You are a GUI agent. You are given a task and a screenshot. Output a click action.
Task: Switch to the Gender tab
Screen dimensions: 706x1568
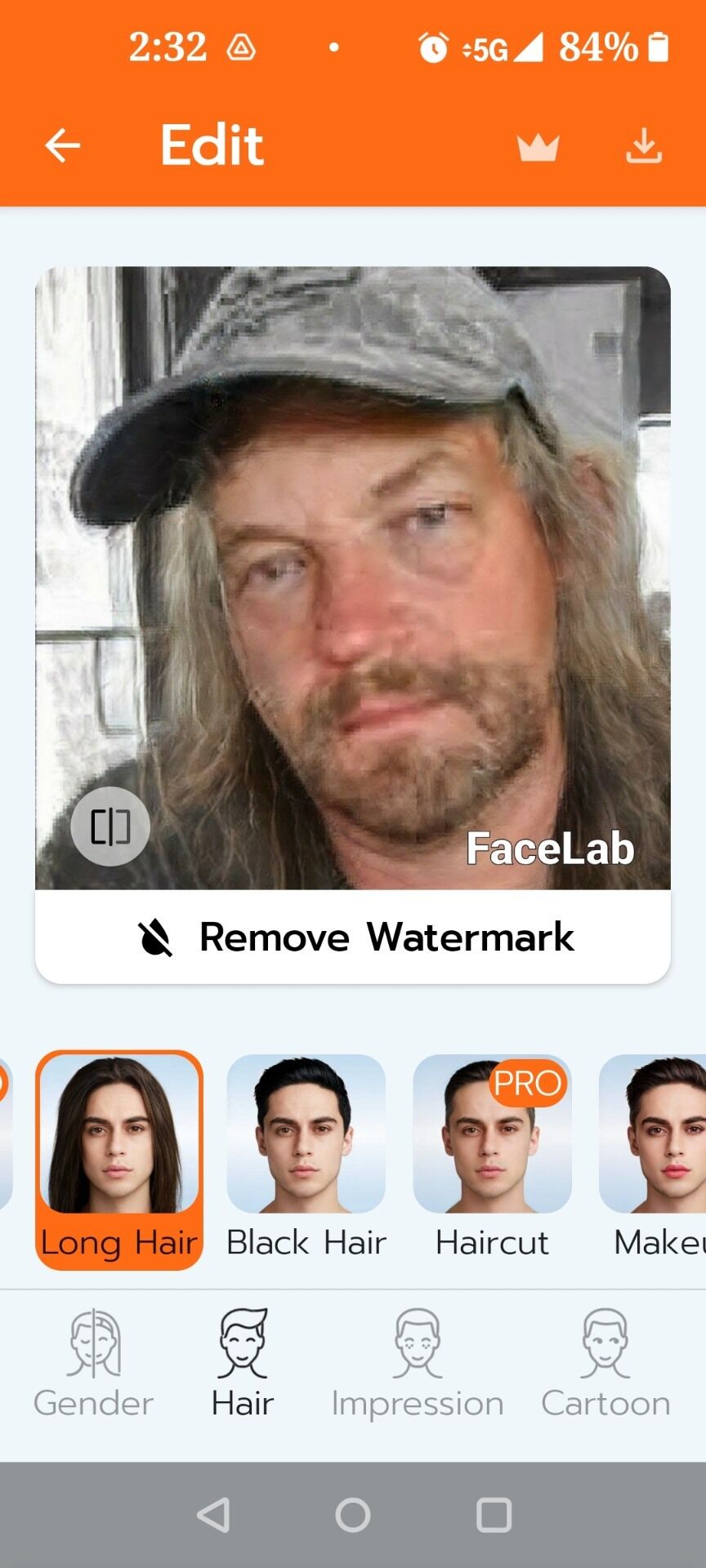tap(94, 1364)
